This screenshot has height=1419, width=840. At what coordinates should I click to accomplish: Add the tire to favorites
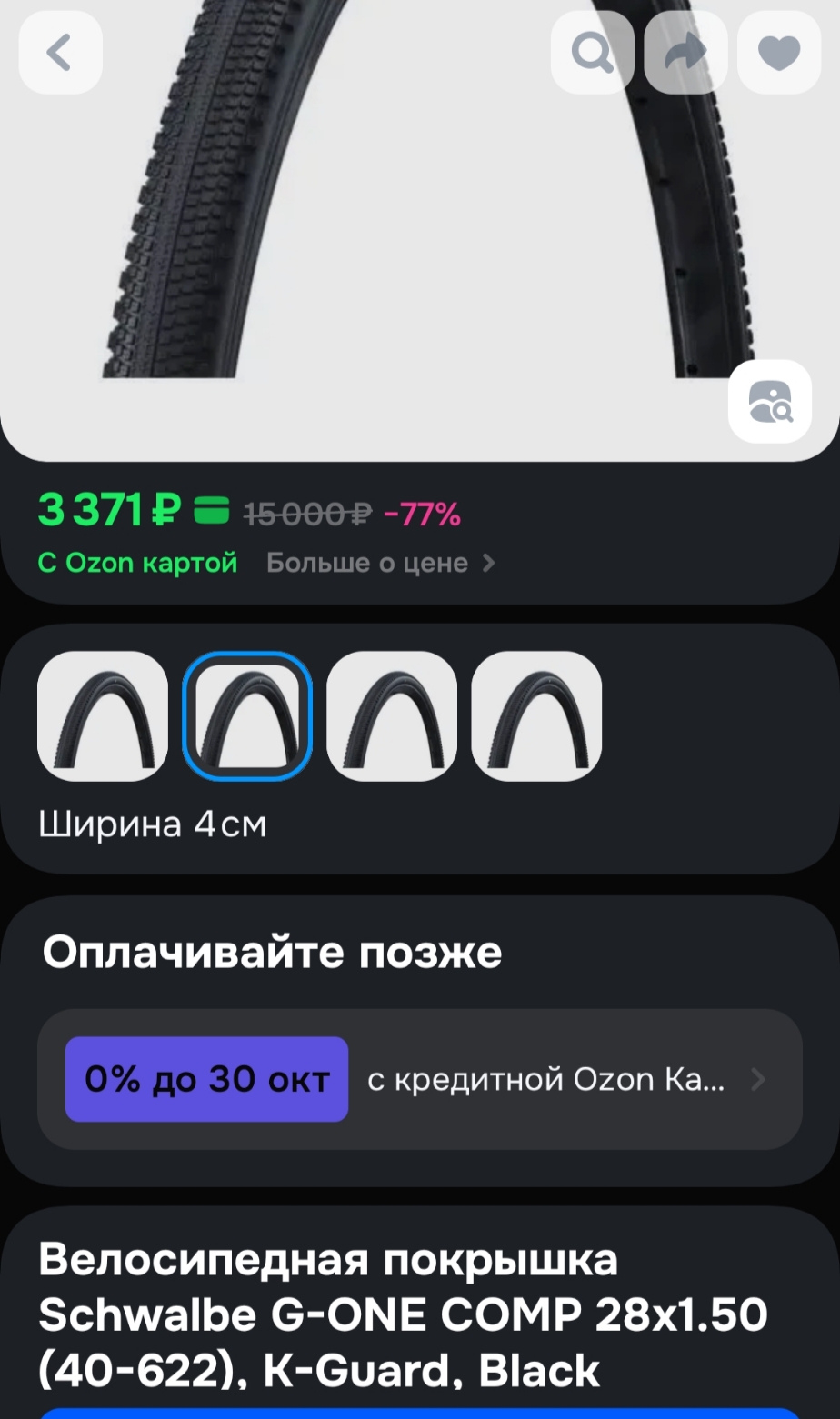coord(779,53)
